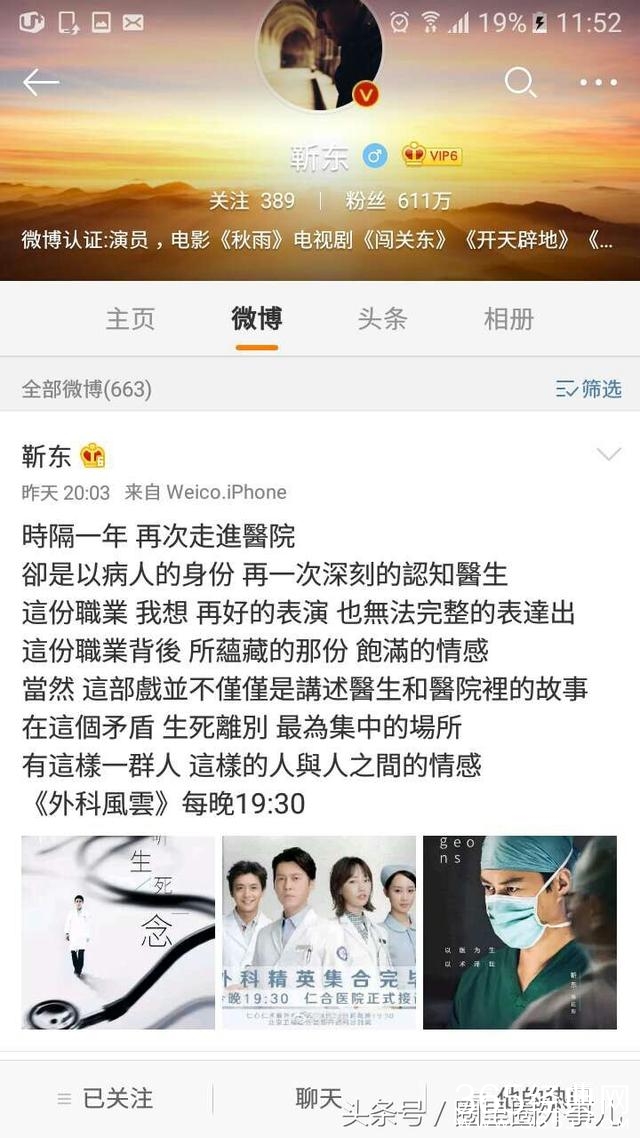The width and height of the screenshot is (640, 1138).
Task: Open the 相册 tab
Action: pos(509,319)
